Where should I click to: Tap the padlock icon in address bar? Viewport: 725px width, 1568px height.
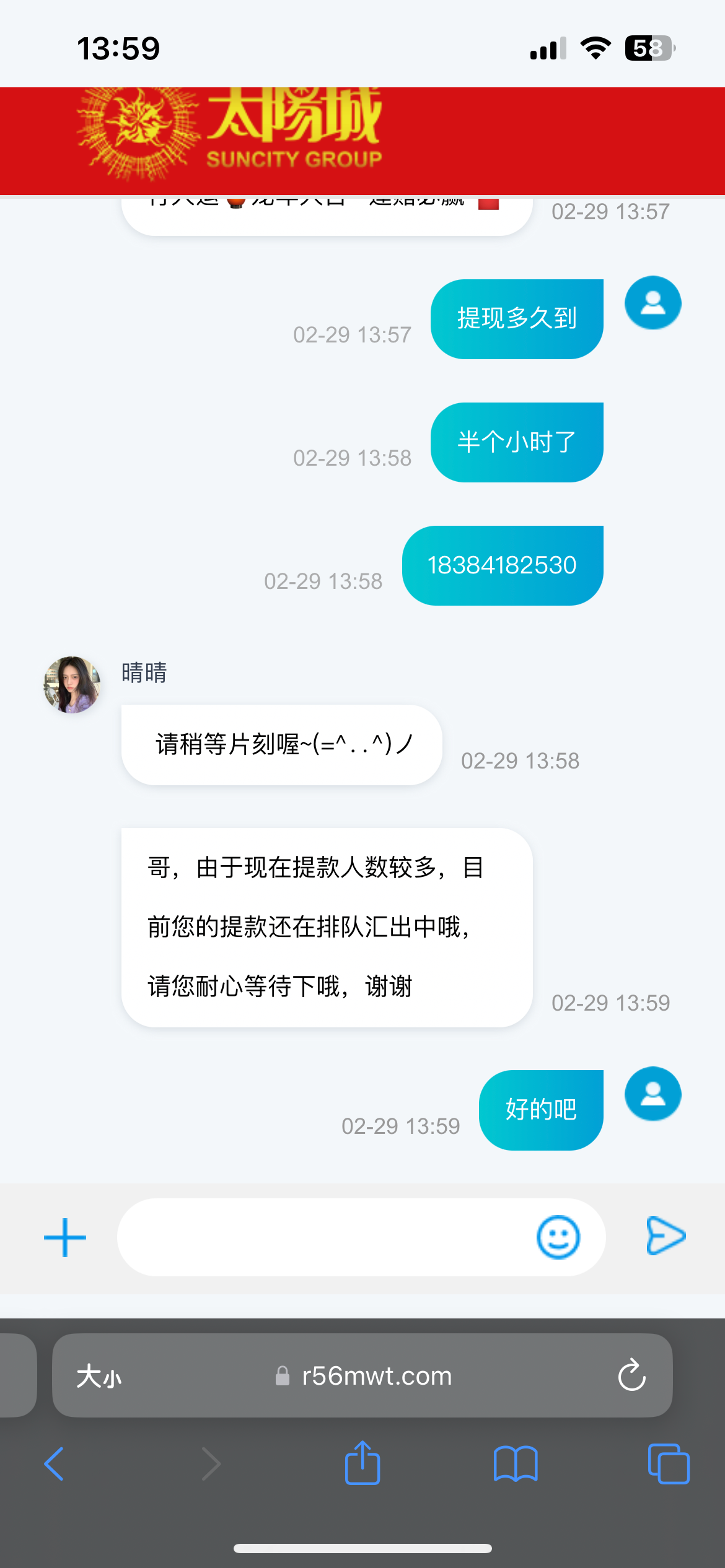[x=283, y=1375]
